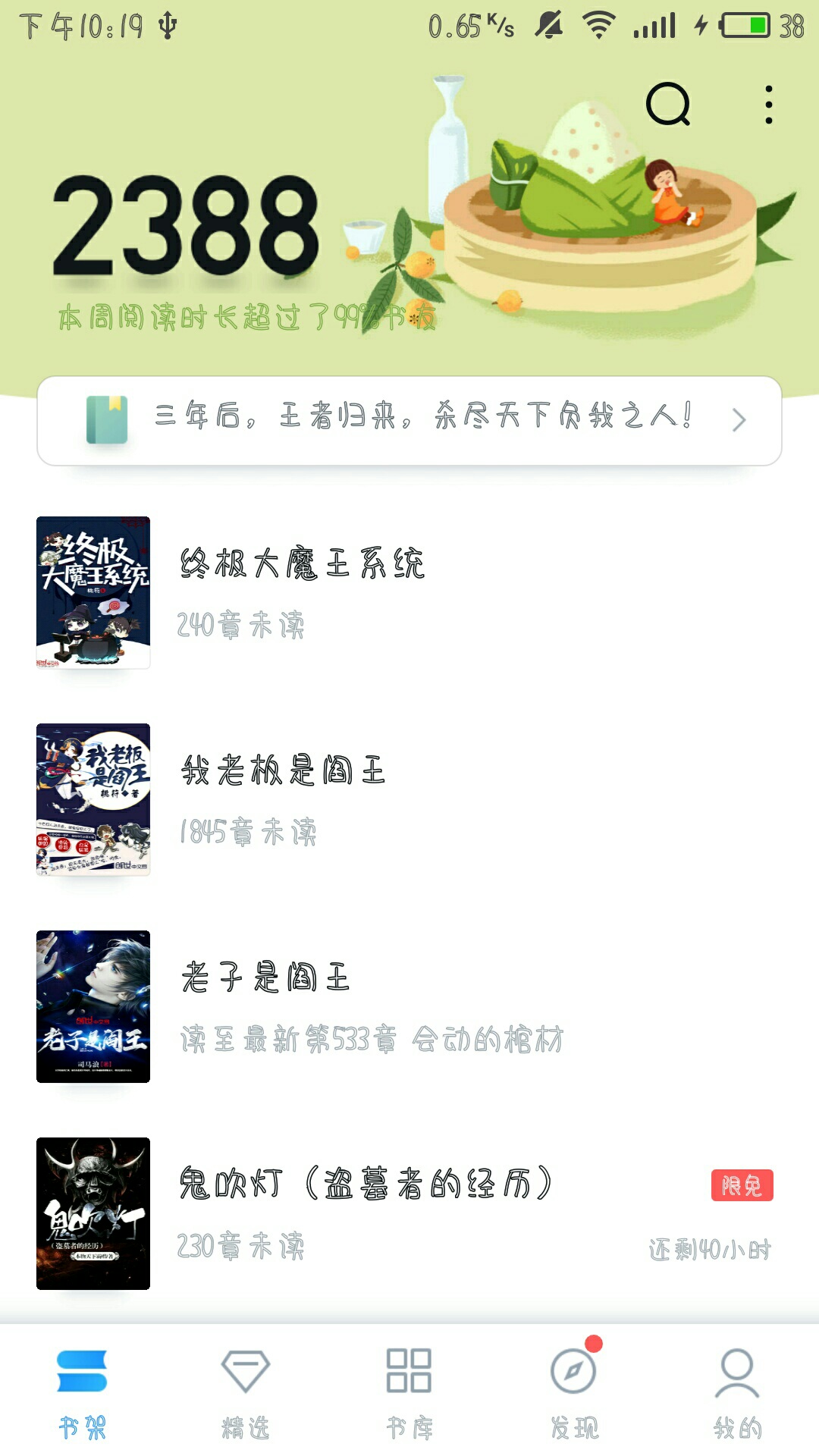
Task: Tap the 2388 reading time stat
Action: point(186,226)
